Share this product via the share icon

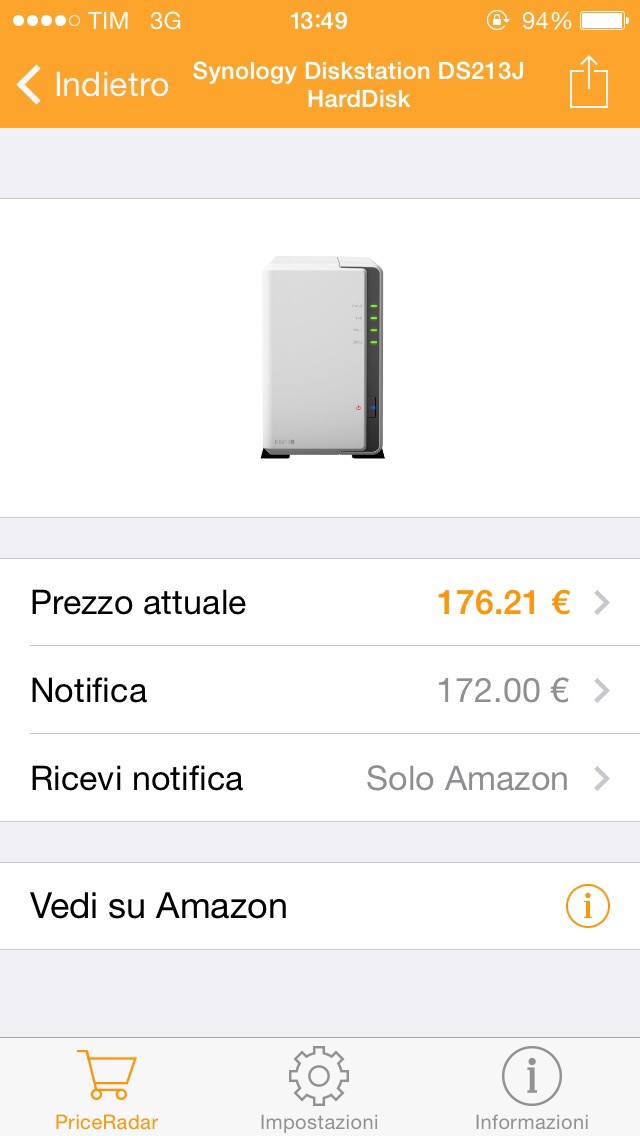(x=588, y=82)
